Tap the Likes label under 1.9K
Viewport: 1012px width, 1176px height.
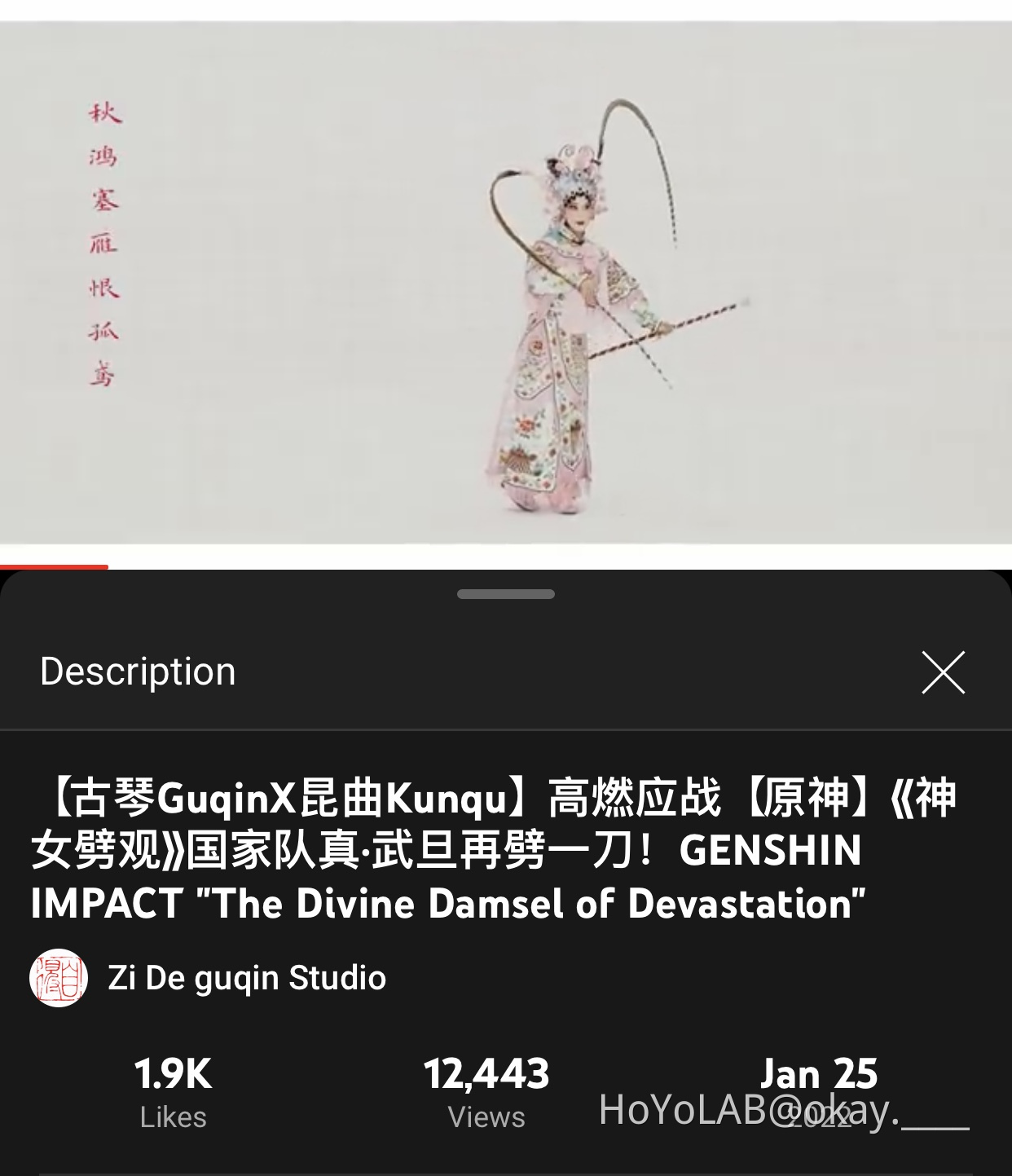click(x=171, y=1117)
